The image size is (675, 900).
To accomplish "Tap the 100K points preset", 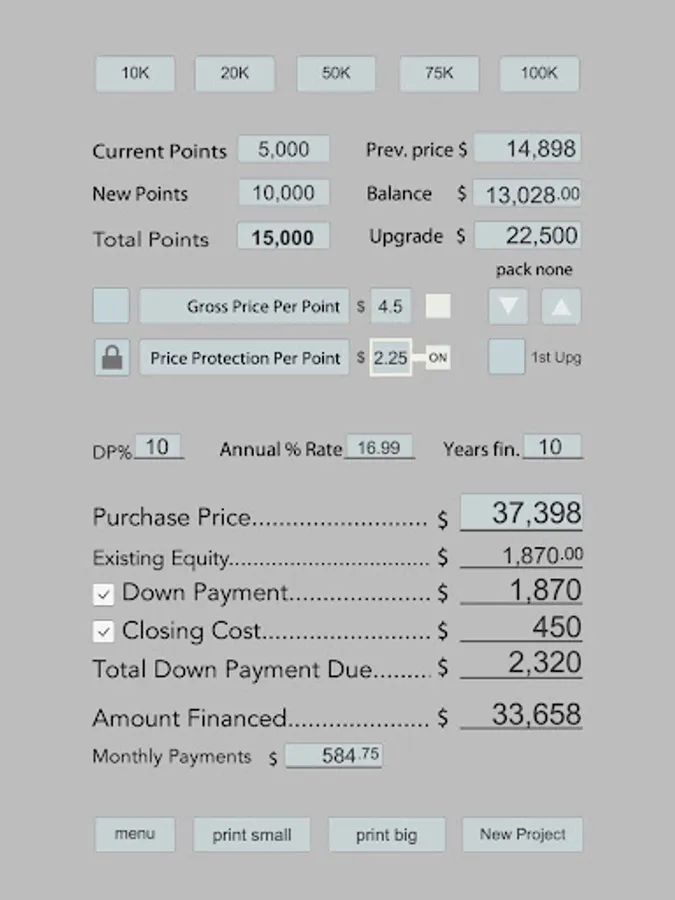I will [540, 73].
